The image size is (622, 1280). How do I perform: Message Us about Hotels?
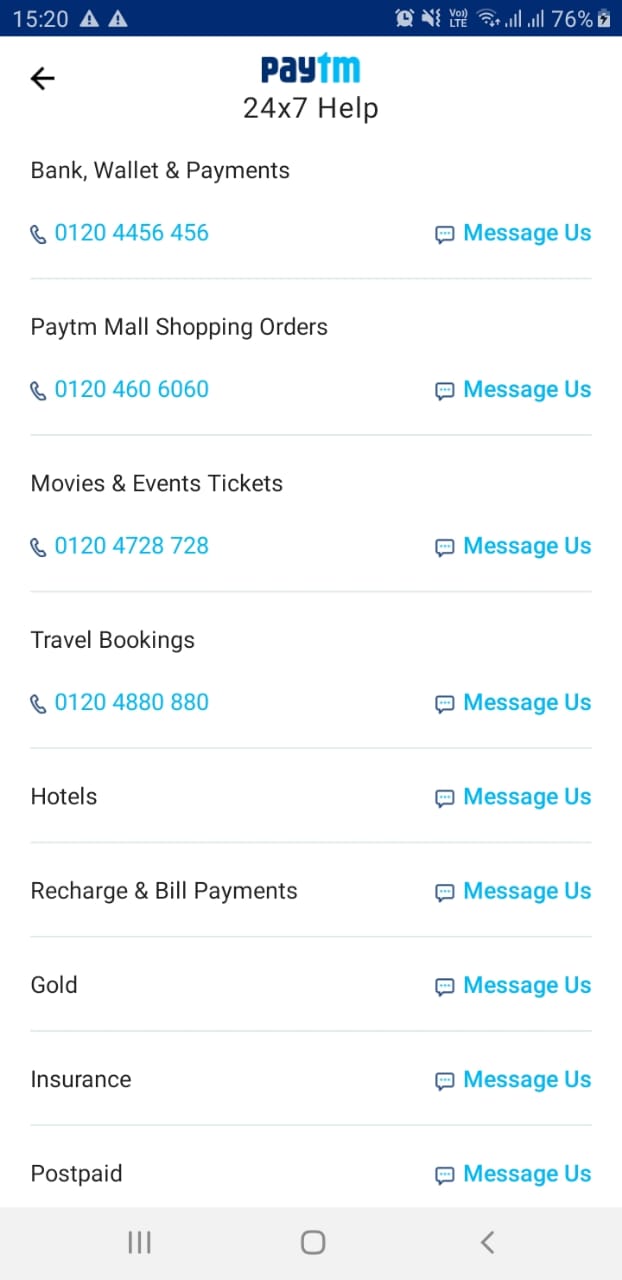(514, 797)
